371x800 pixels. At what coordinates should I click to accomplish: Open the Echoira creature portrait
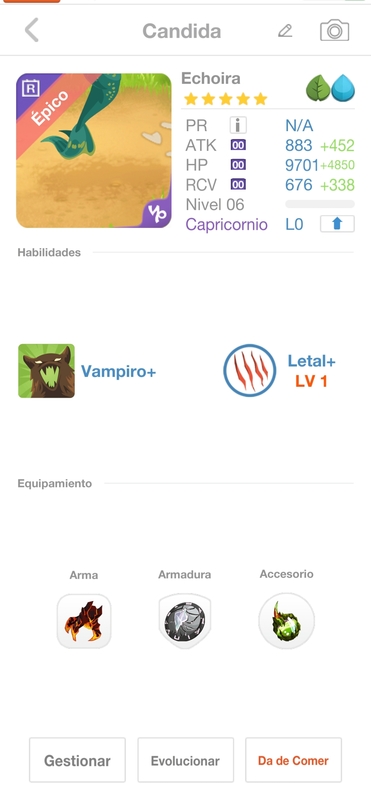tap(94, 151)
